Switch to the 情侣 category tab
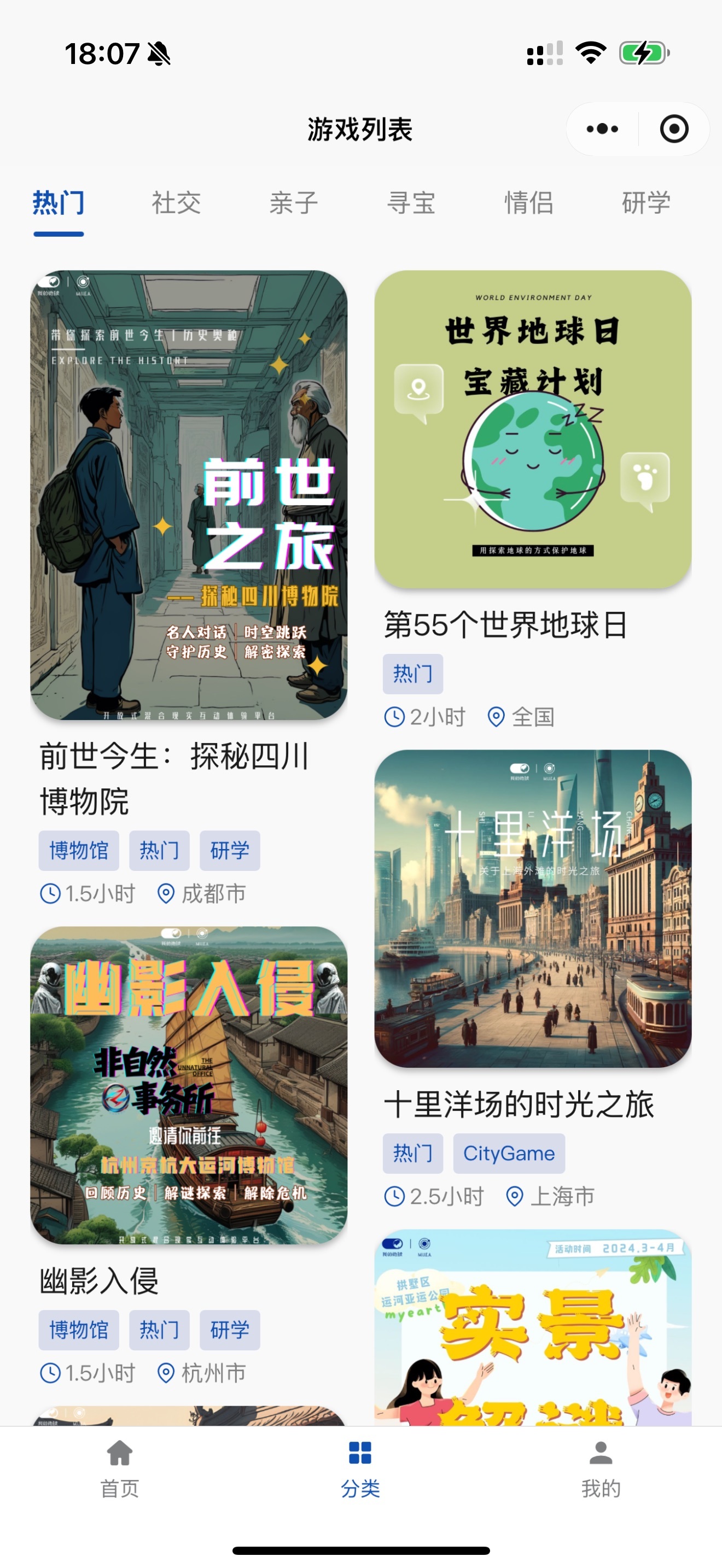 click(528, 203)
